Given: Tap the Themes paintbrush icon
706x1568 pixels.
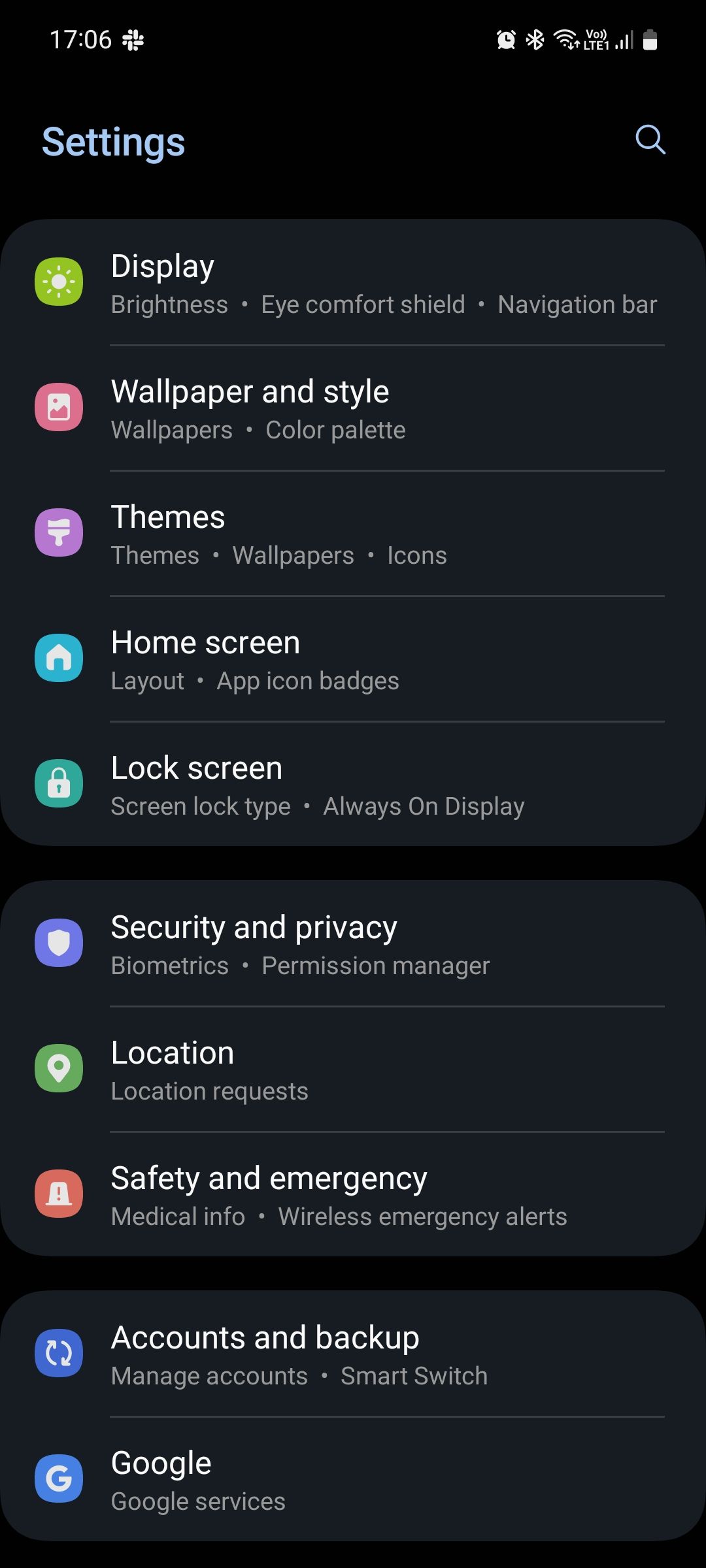Looking at the screenshot, I should 59,532.
